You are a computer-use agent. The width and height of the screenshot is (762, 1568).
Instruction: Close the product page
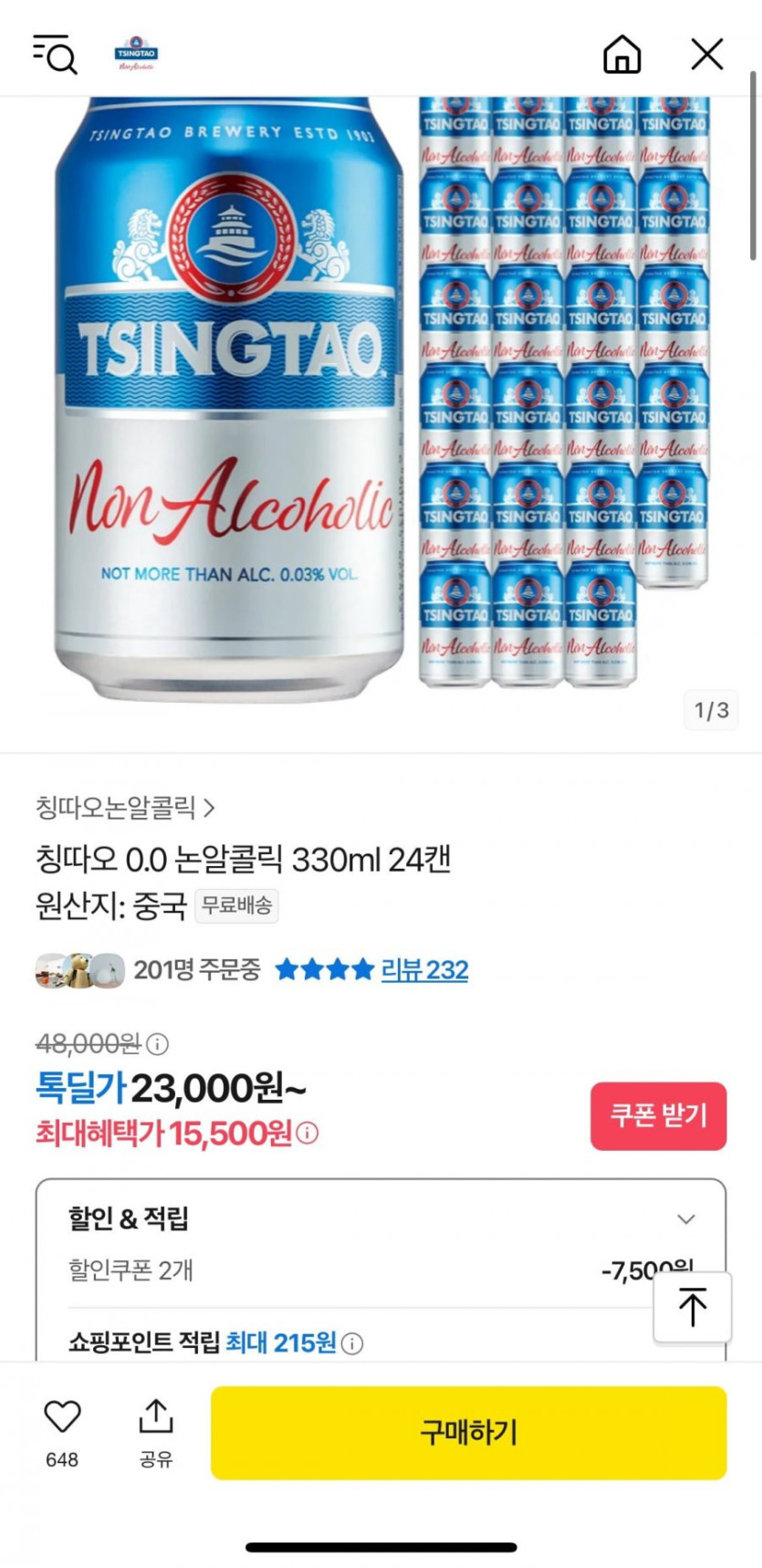tap(707, 55)
